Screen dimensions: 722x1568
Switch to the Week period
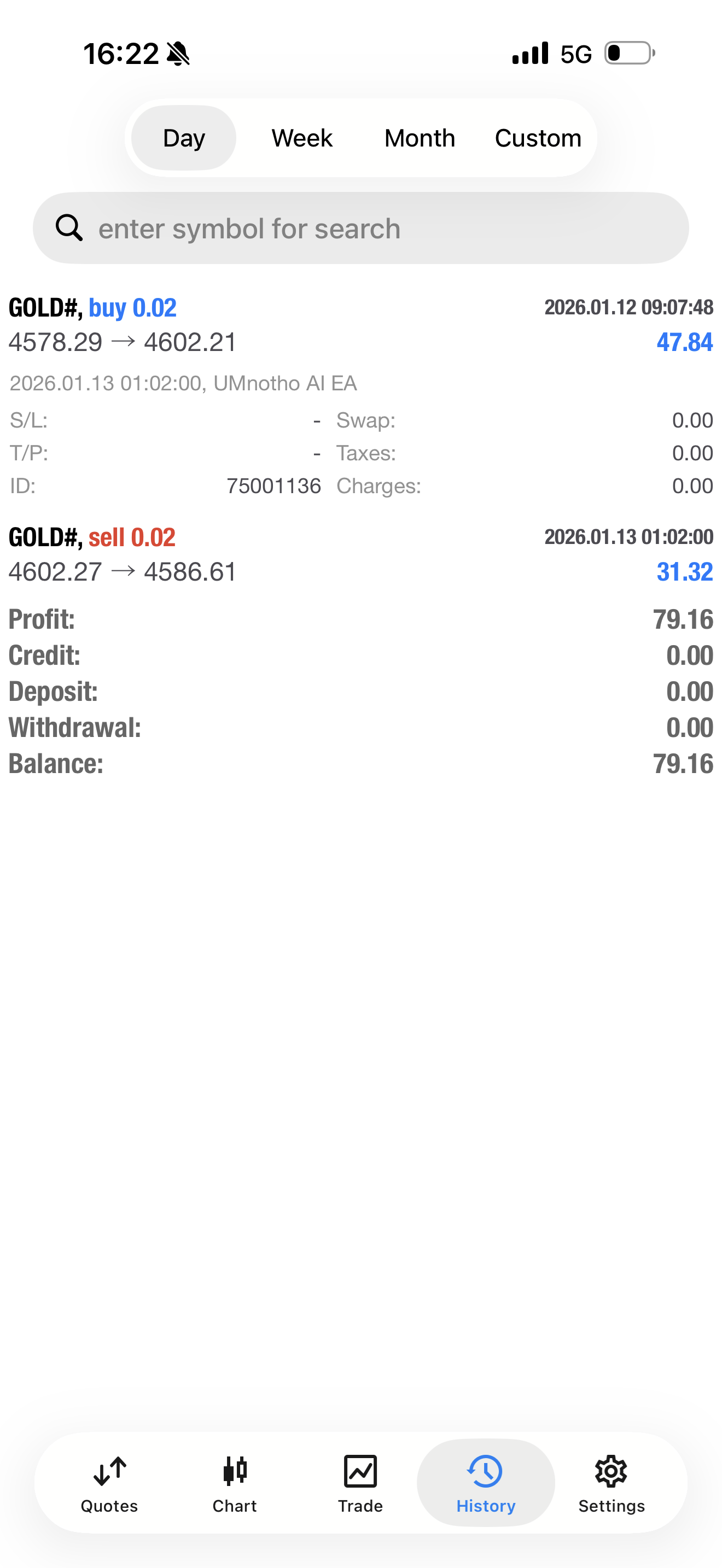coord(302,138)
